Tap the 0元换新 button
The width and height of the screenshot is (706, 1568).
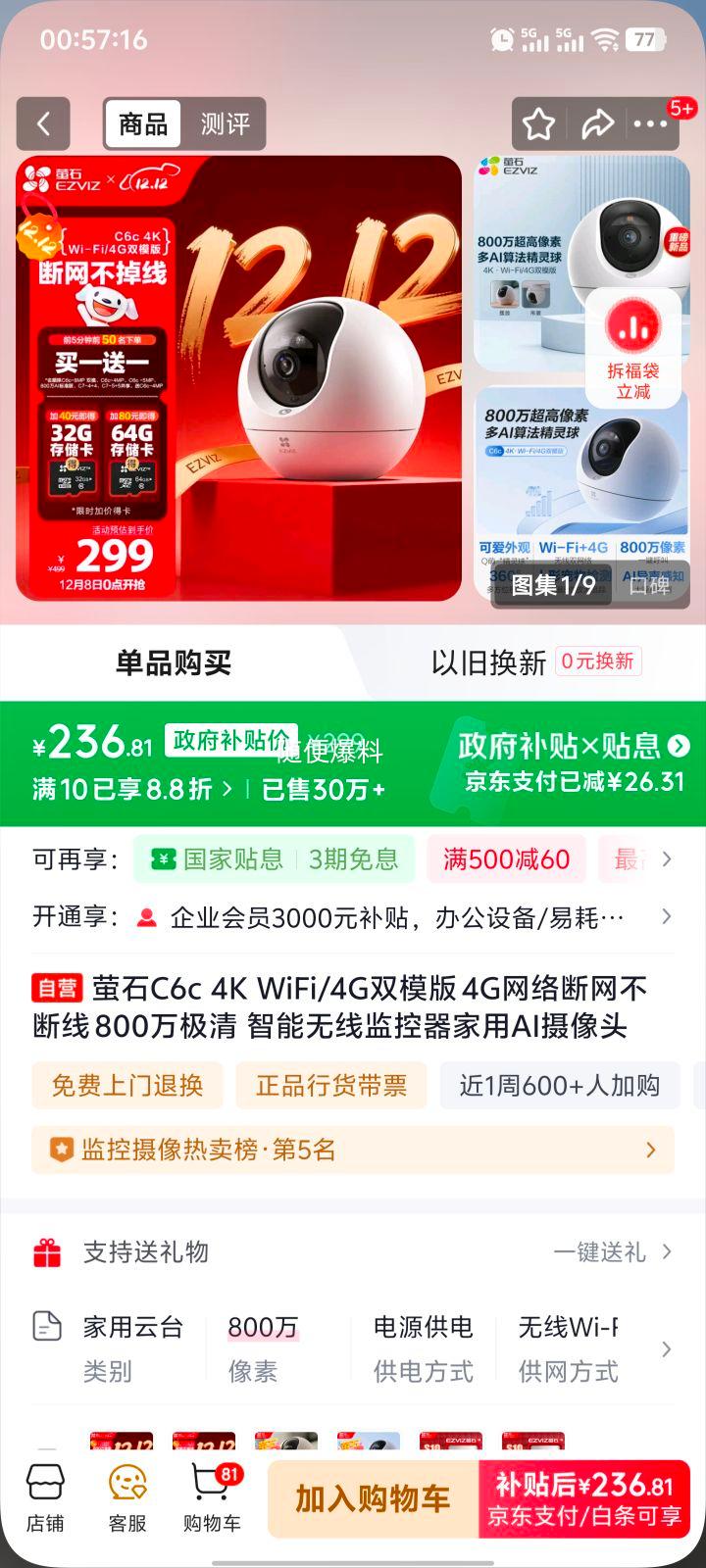[x=598, y=661]
